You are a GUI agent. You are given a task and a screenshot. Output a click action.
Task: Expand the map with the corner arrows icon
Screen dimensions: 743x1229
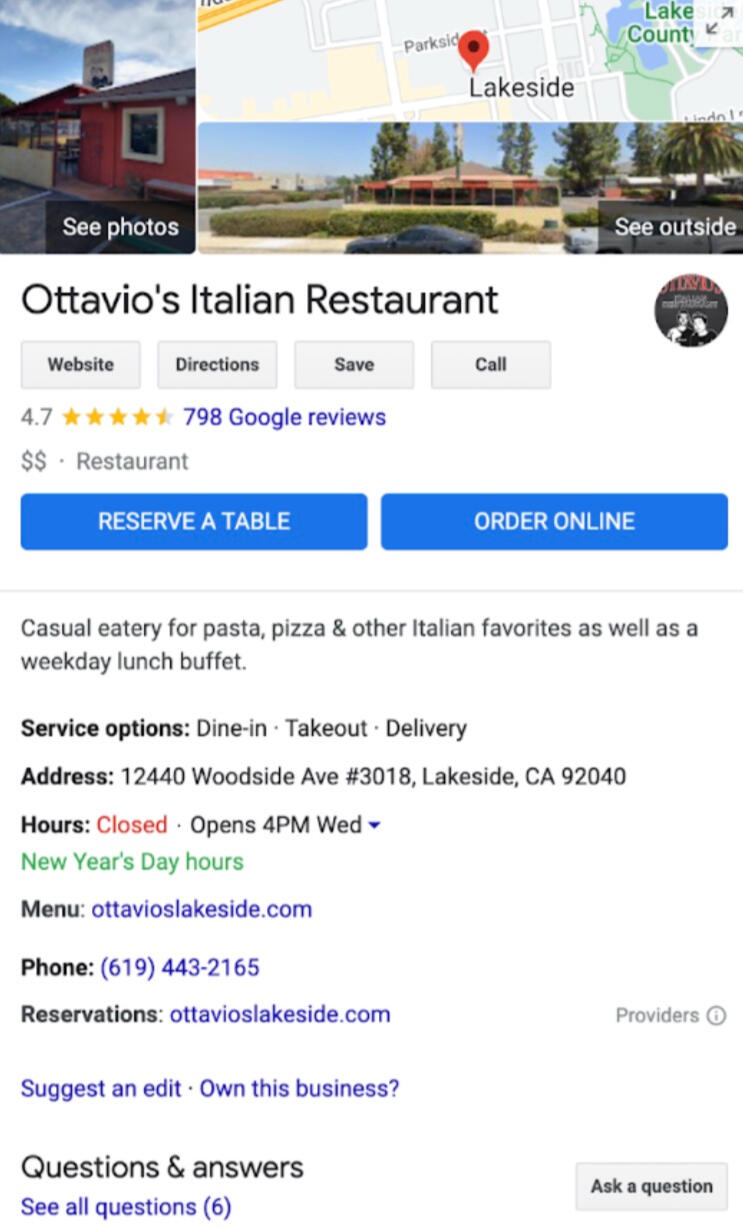(719, 20)
